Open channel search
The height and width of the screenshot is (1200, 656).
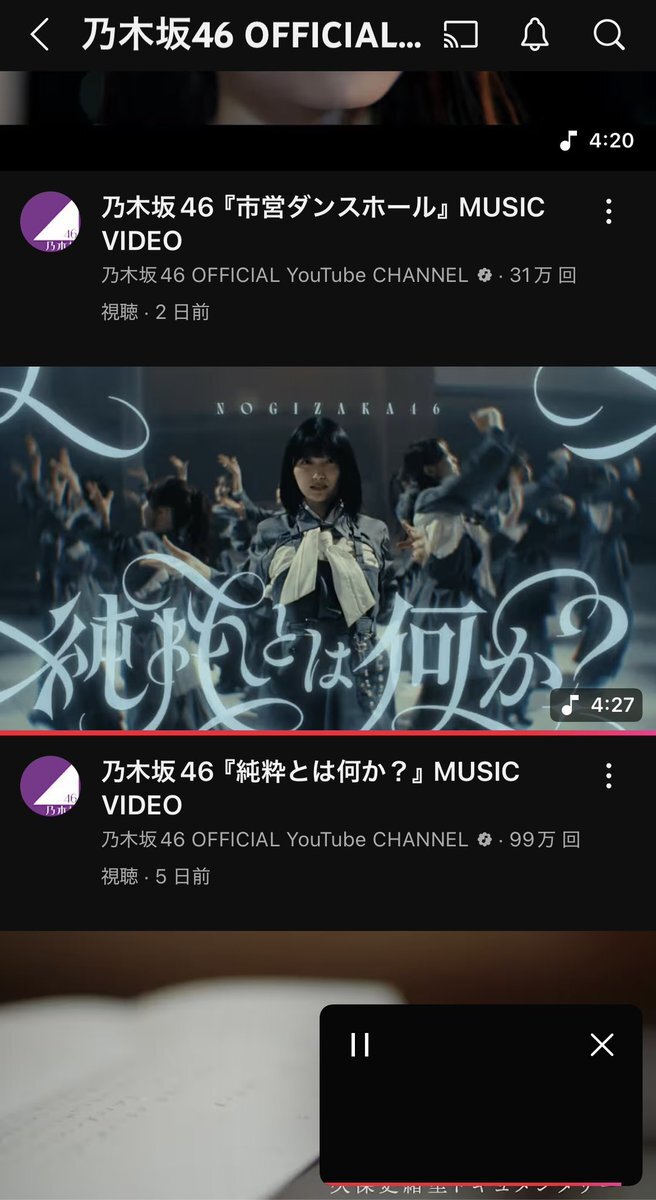[x=608, y=35]
